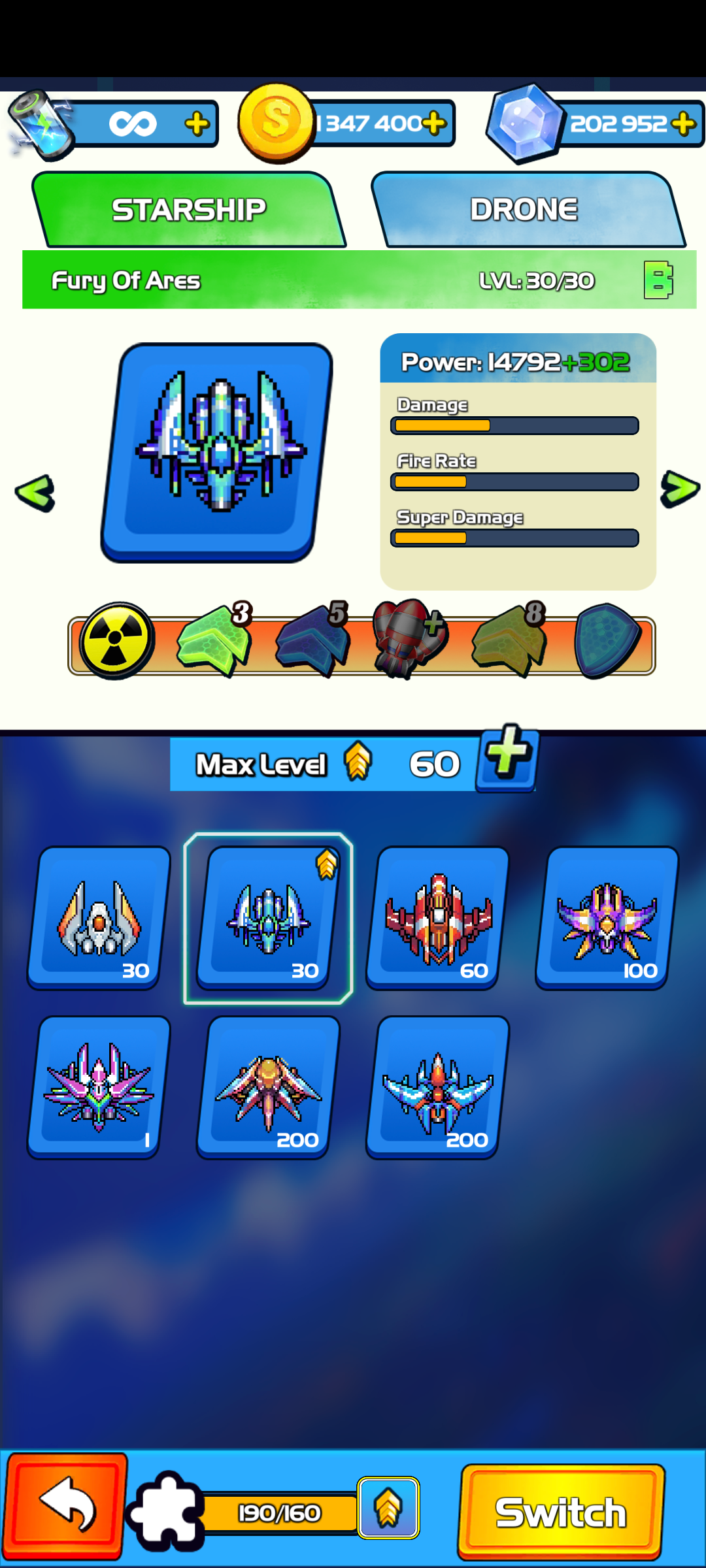The width and height of the screenshot is (706, 1568).
Task: Tap the rank upgrade icon beside 190/160
Action: tap(388, 1508)
